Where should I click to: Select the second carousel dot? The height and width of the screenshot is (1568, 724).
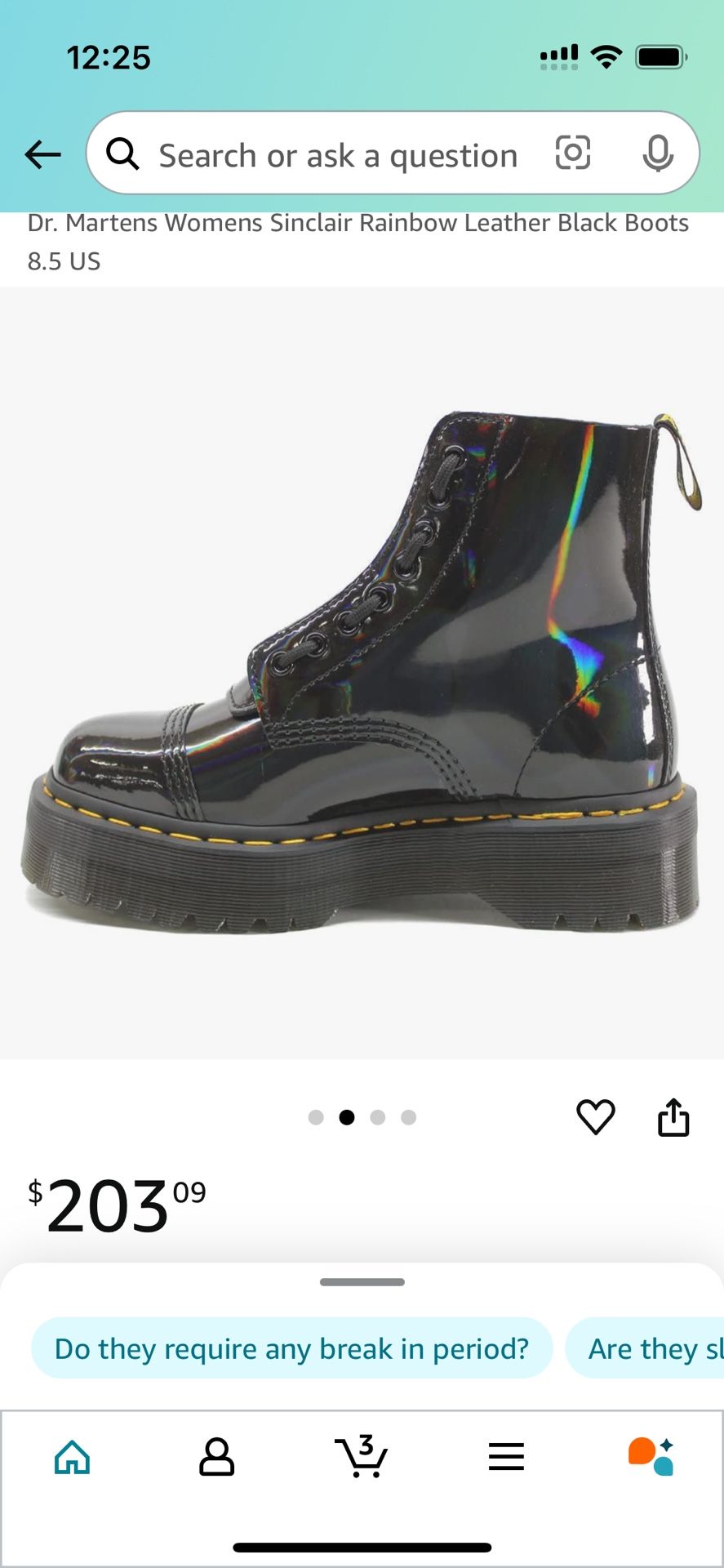coord(347,1117)
